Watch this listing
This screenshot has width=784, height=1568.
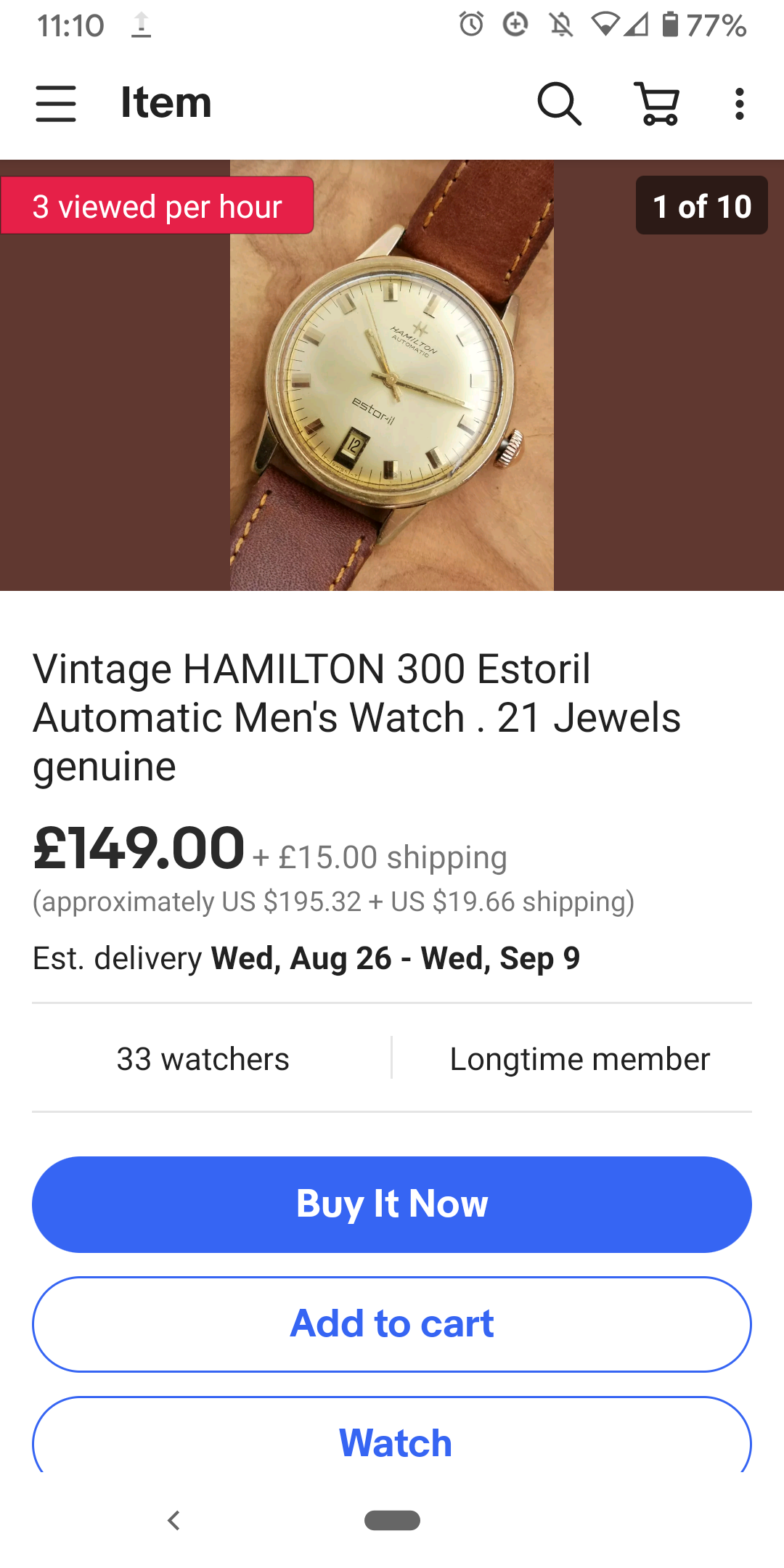point(392,1441)
